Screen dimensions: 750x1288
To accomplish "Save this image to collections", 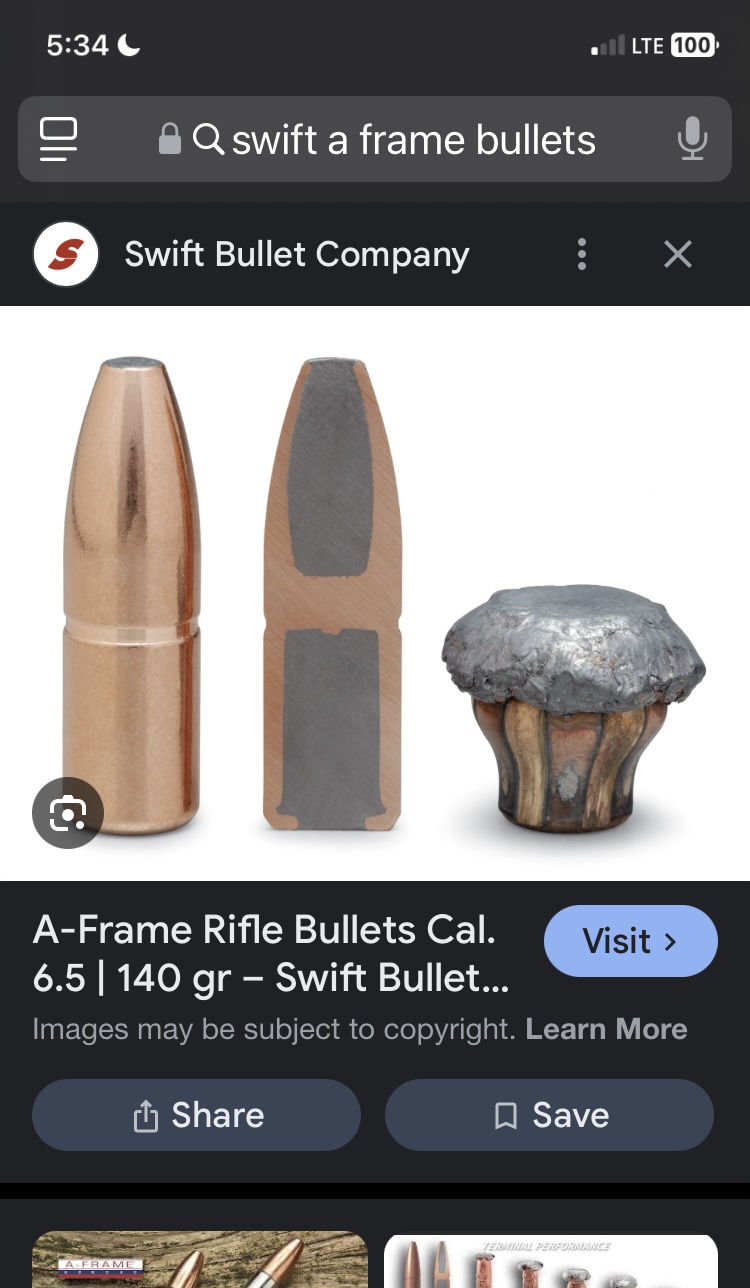I will (549, 1115).
